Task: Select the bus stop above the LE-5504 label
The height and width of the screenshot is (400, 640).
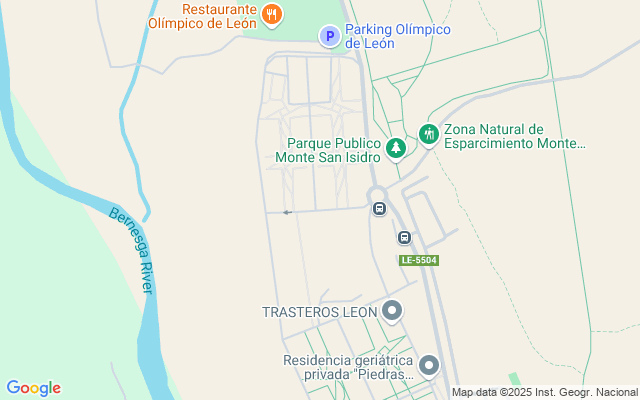Action: (x=404, y=237)
